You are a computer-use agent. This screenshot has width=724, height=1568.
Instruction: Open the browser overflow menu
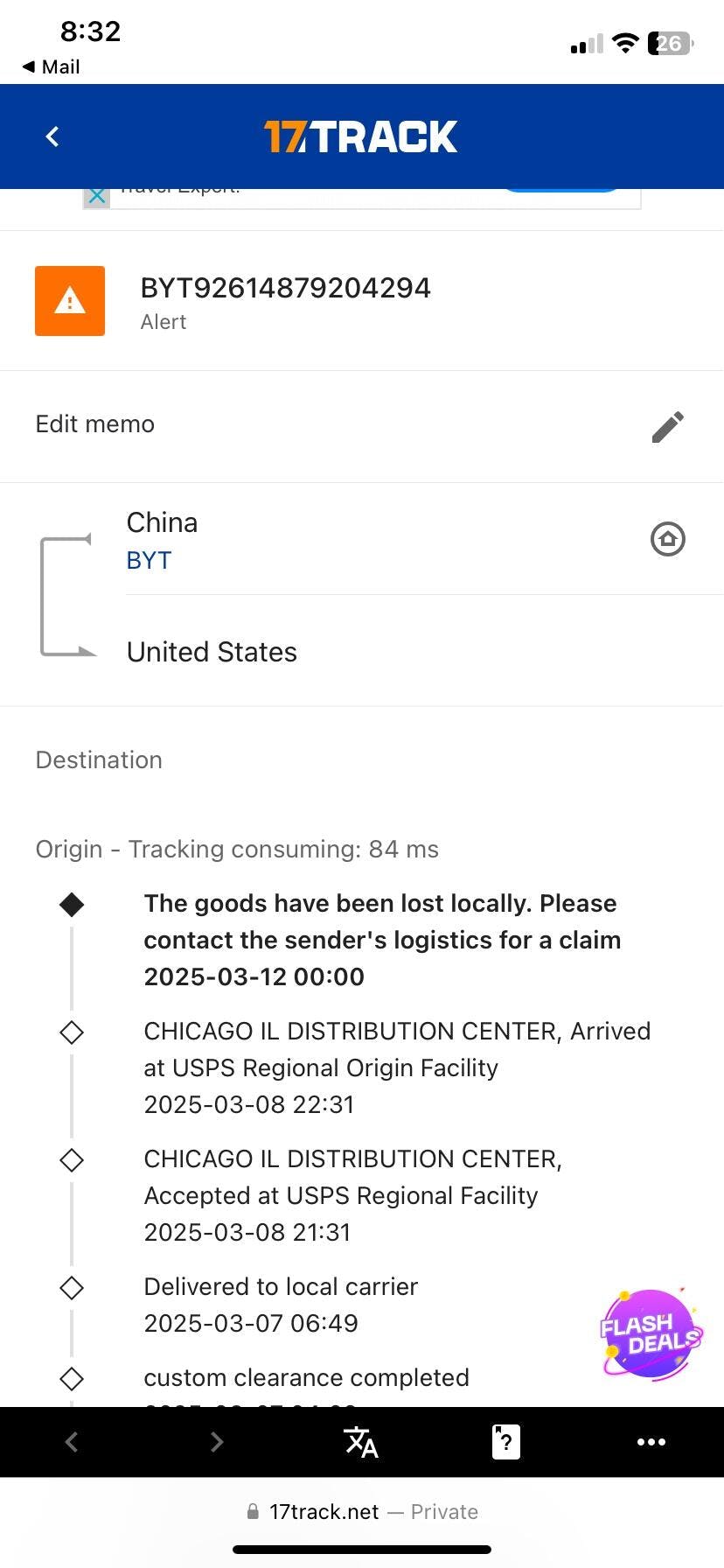coord(651,1442)
